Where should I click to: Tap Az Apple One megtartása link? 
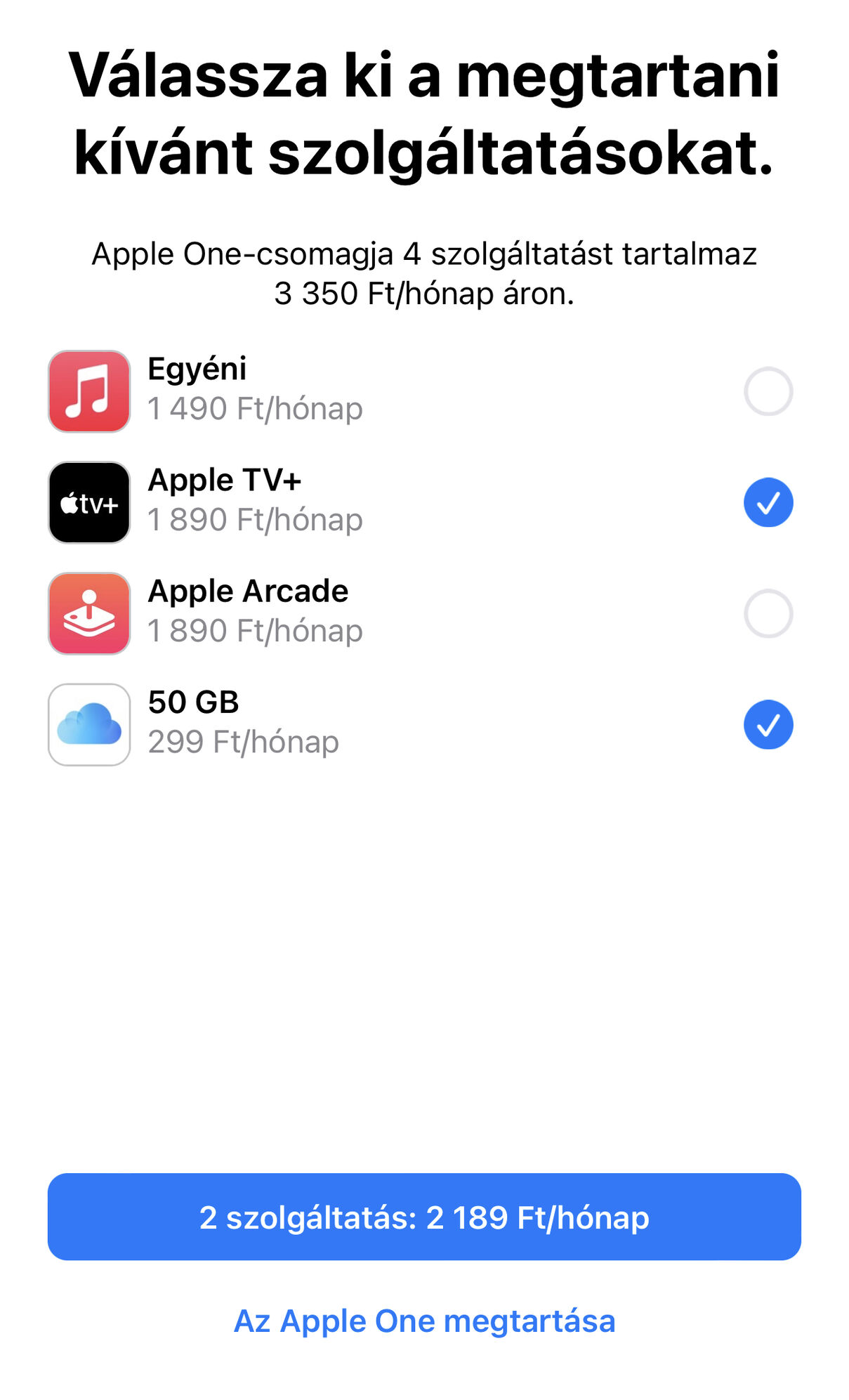tap(424, 1321)
